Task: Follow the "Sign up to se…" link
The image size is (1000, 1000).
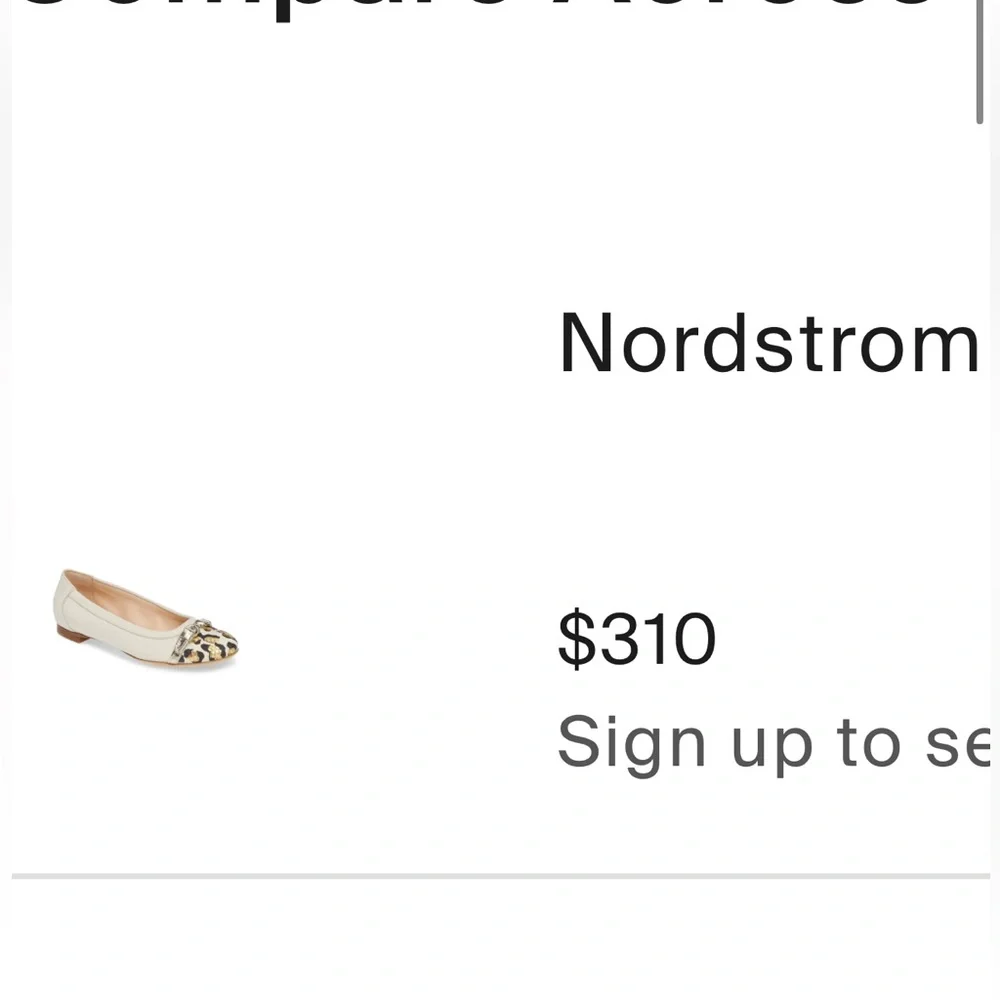Action: (x=772, y=741)
